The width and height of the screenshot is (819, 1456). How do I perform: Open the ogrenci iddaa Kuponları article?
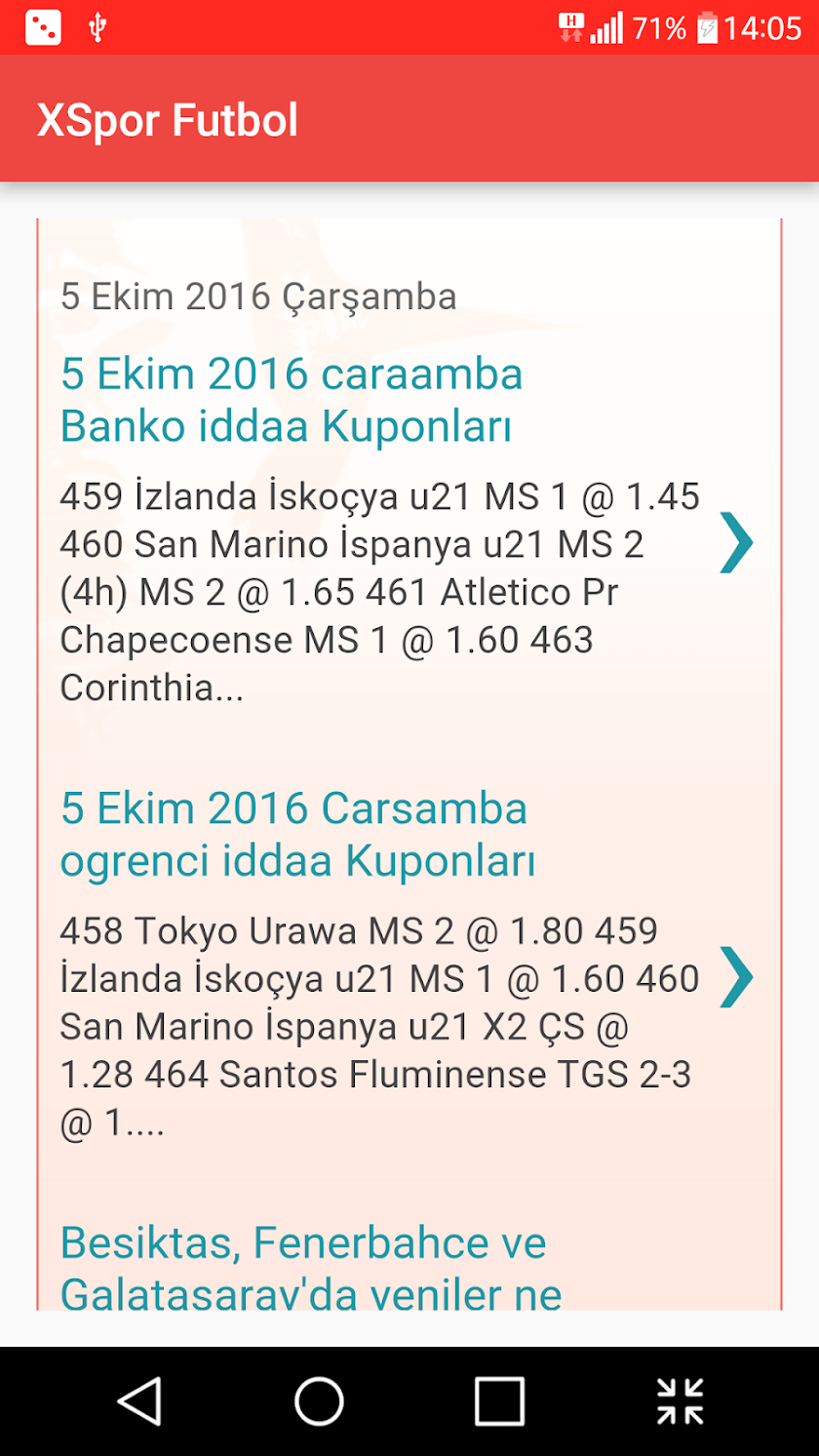point(297,835)
